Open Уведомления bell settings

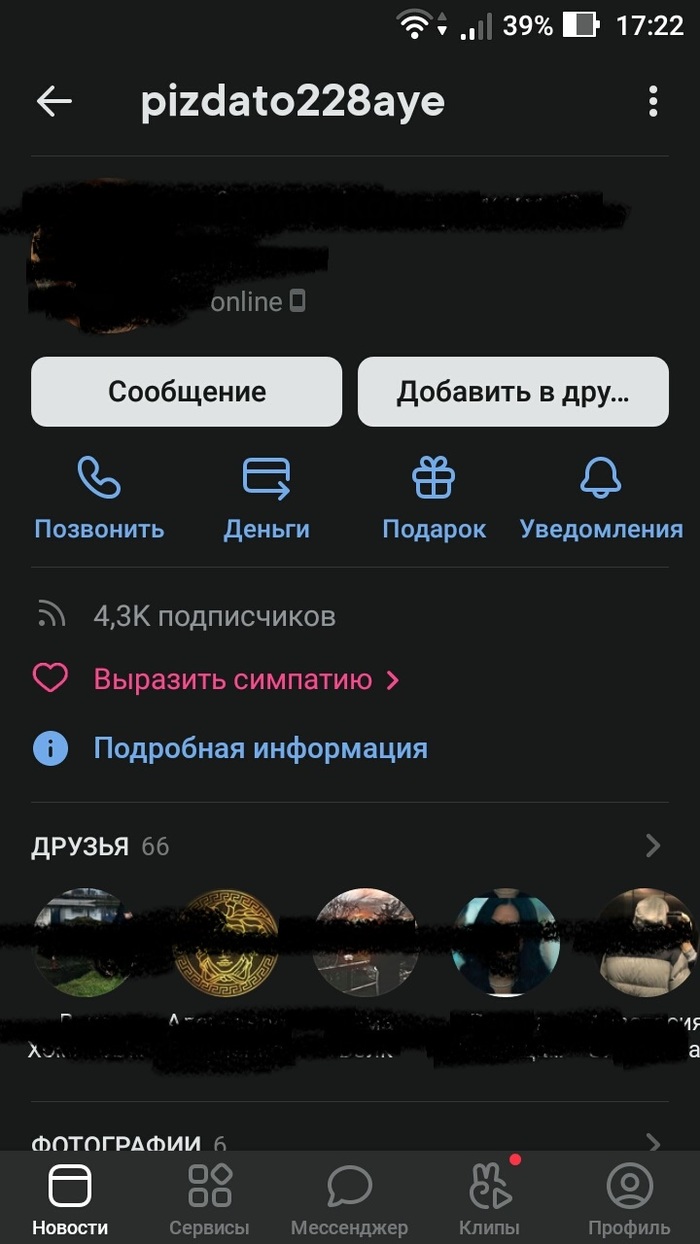click(x=601, y=498)
